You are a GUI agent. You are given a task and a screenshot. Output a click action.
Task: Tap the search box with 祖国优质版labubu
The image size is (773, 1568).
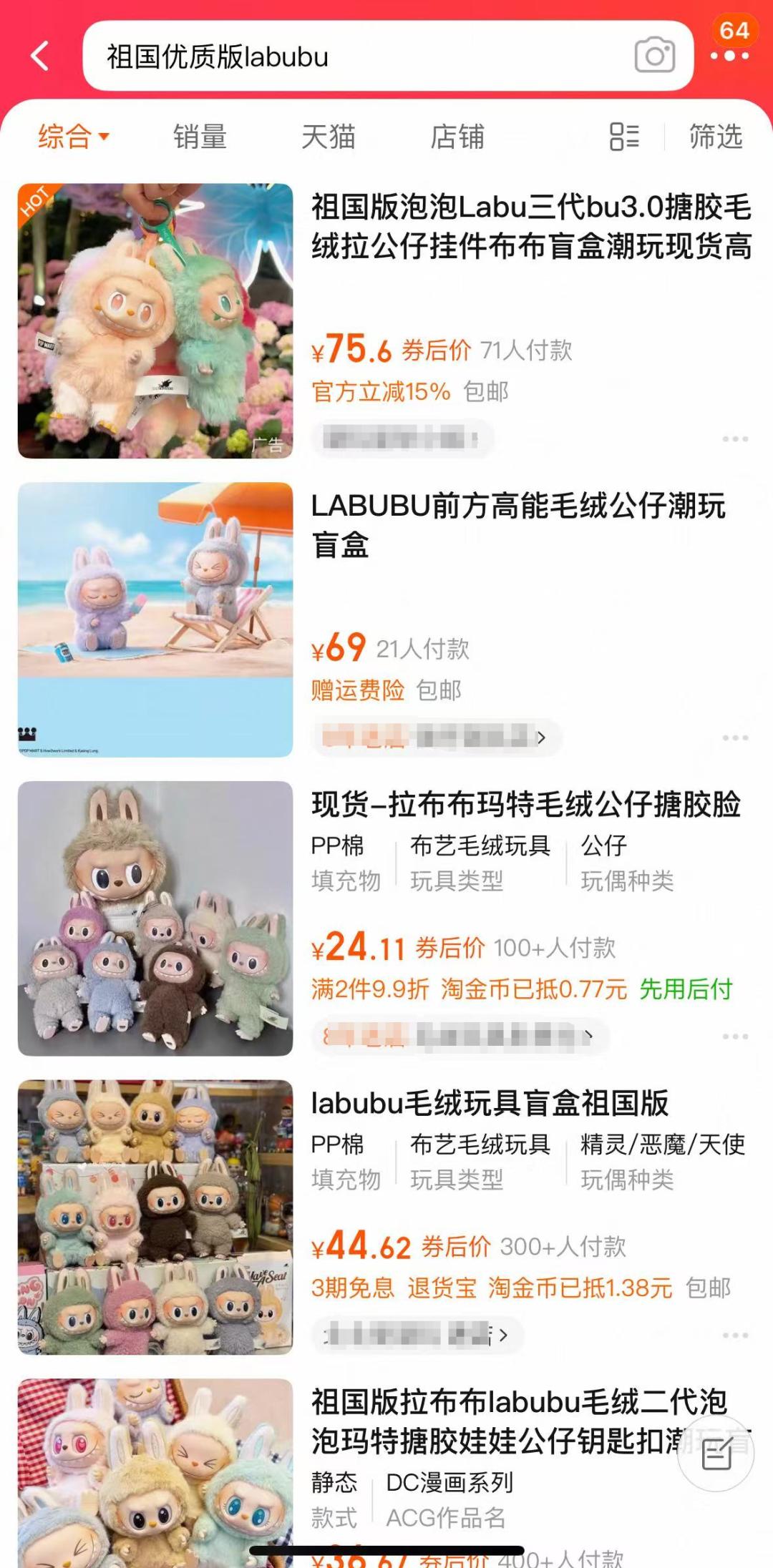tap(358, 57)
